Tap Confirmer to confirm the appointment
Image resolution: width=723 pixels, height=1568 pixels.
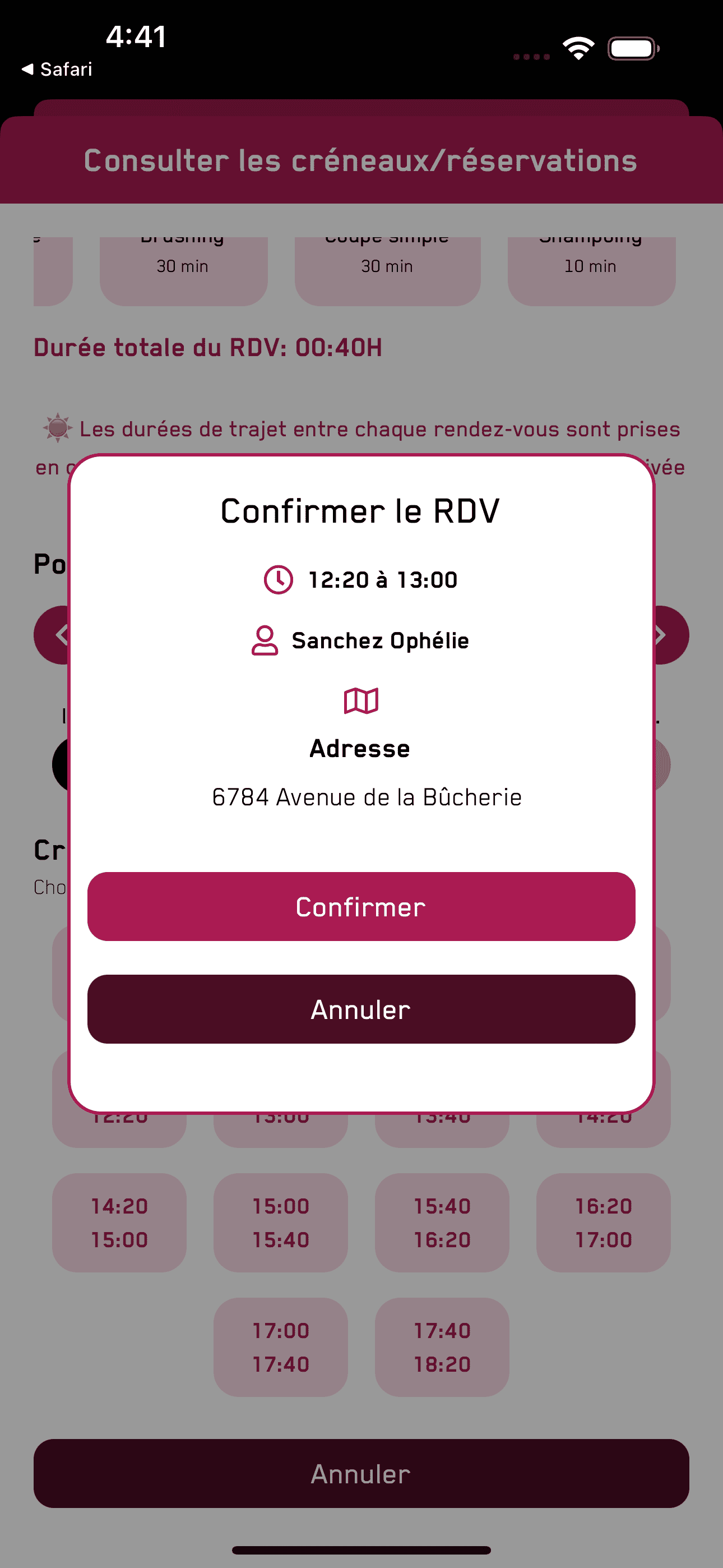[x=361, y=906]
